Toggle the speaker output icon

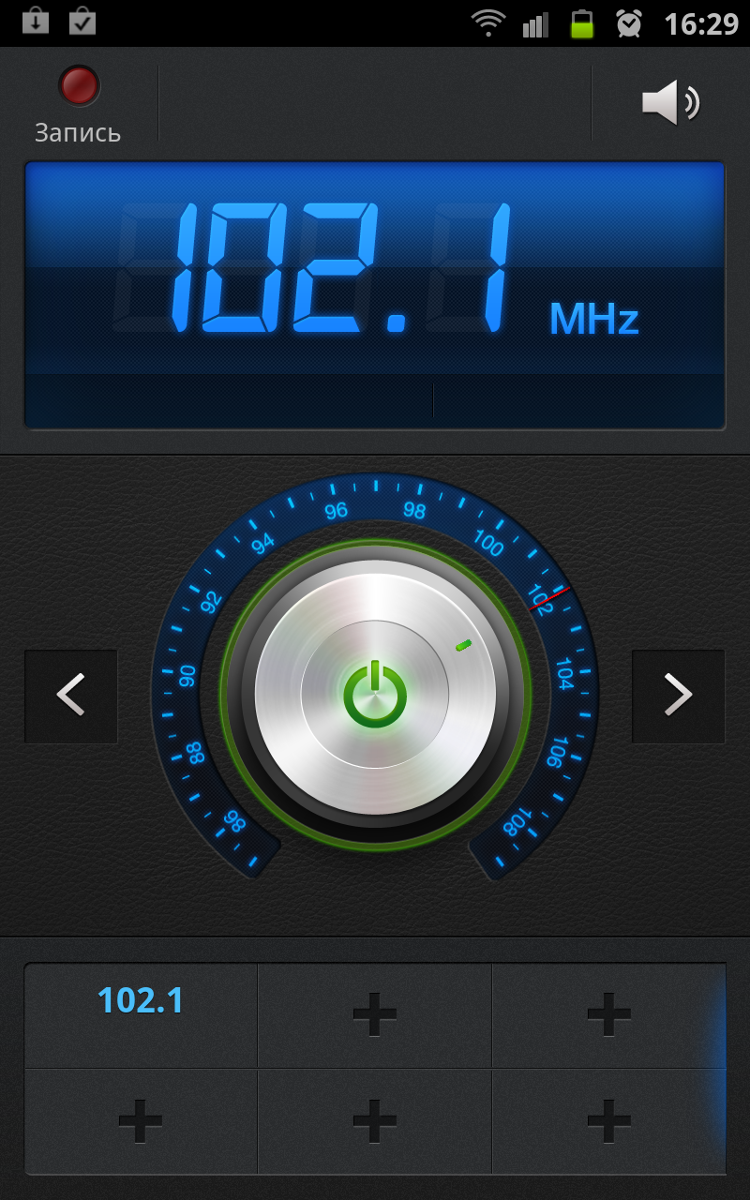[670, 102]
